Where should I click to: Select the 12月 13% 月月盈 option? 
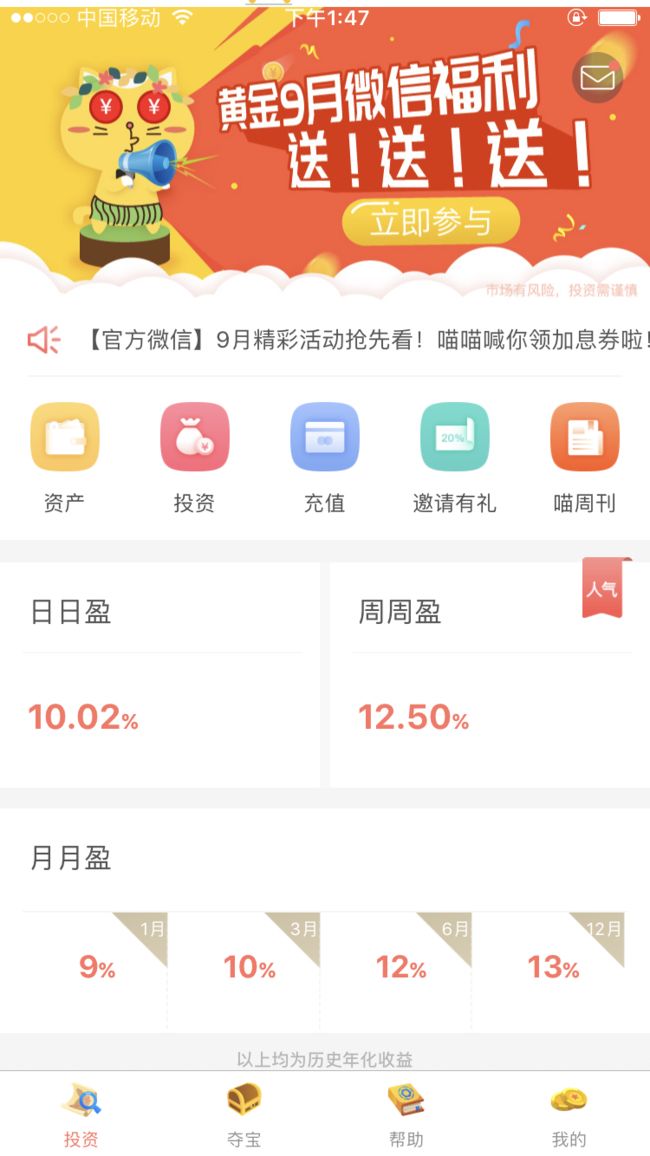pos(551,967)
